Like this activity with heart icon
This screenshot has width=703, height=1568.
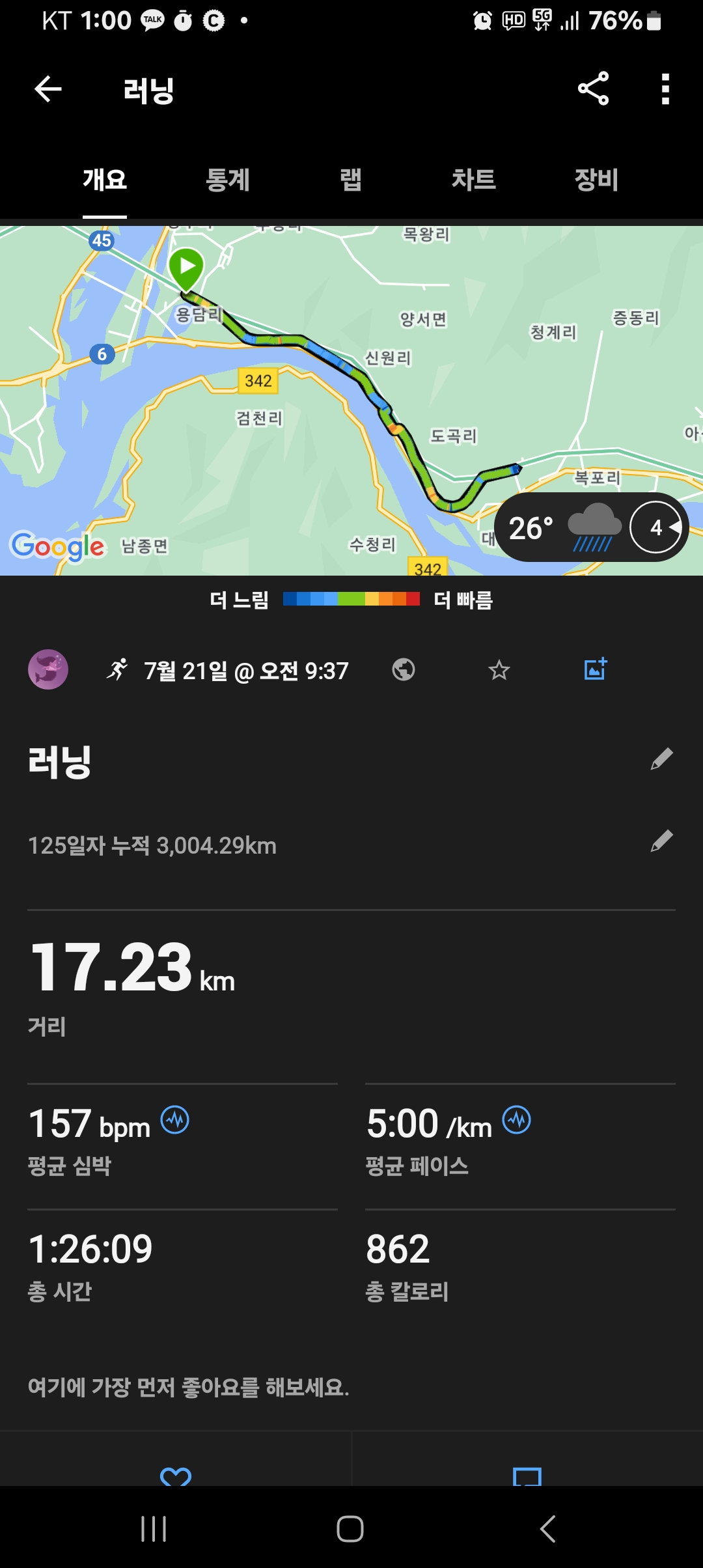pyautogui.click(x=176, y=1476)
